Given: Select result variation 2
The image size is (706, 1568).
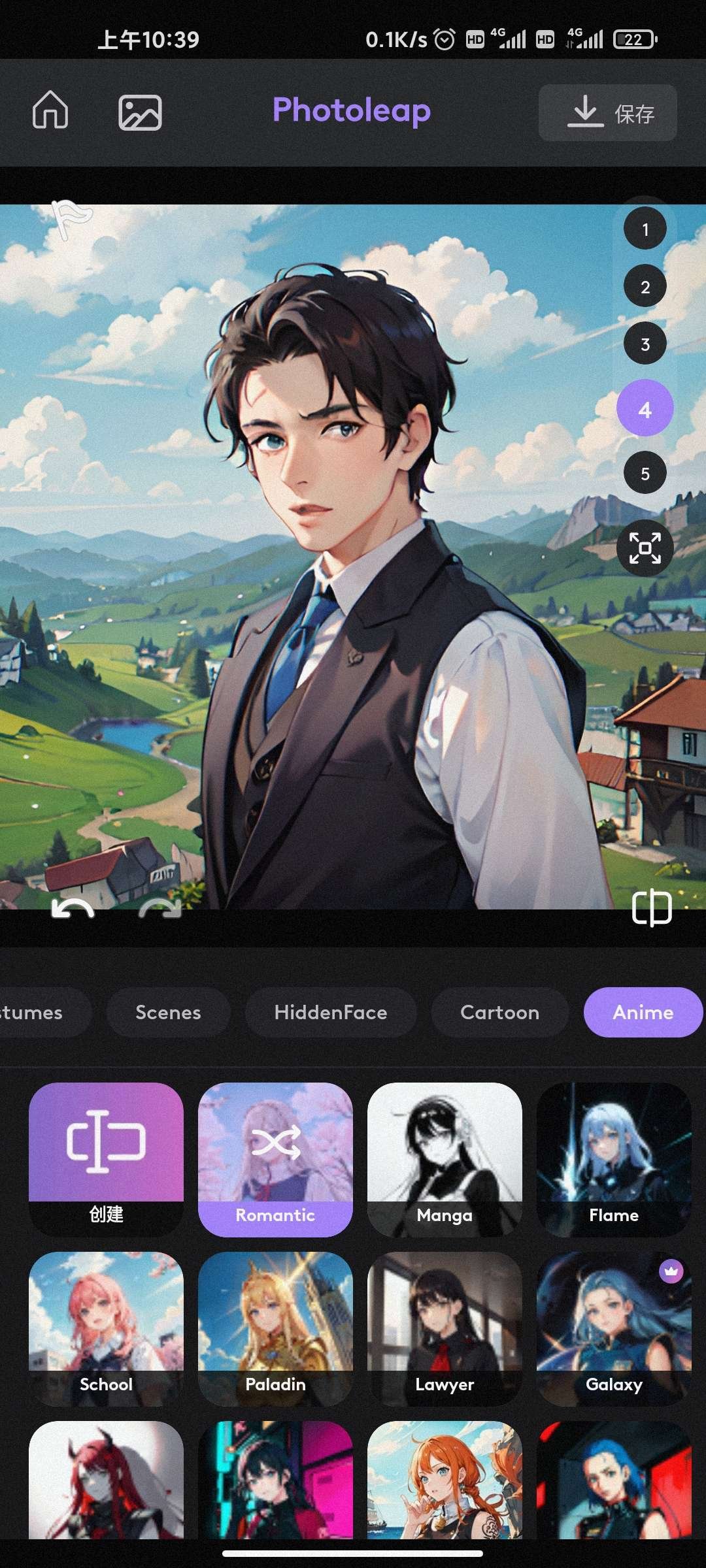Looking at the screenshot, I should pos(645,287).
